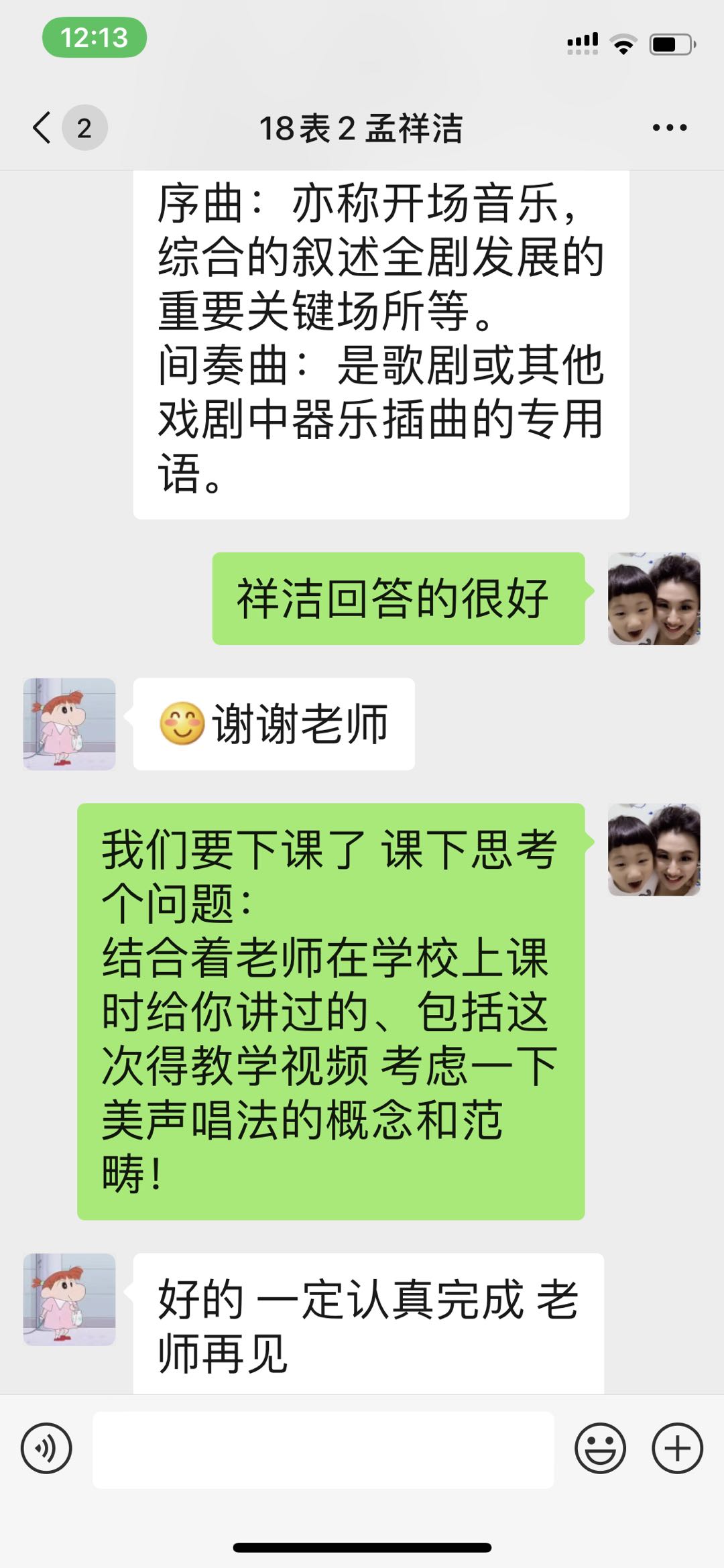724x1568 pixels.
Task: Go back to the chat list
Action: point(43,127)
